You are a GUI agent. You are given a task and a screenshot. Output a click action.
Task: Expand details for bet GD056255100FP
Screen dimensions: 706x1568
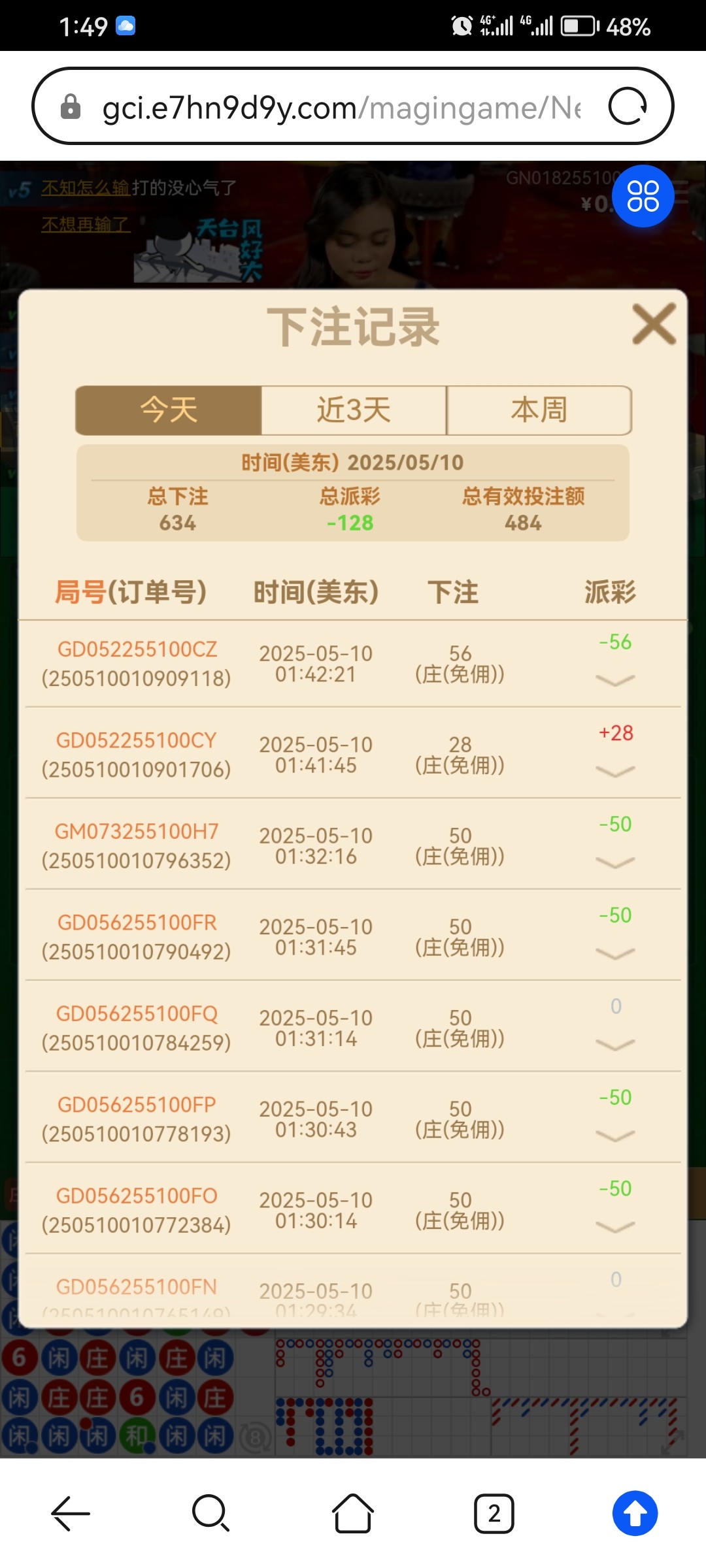tap(615, 1136)
